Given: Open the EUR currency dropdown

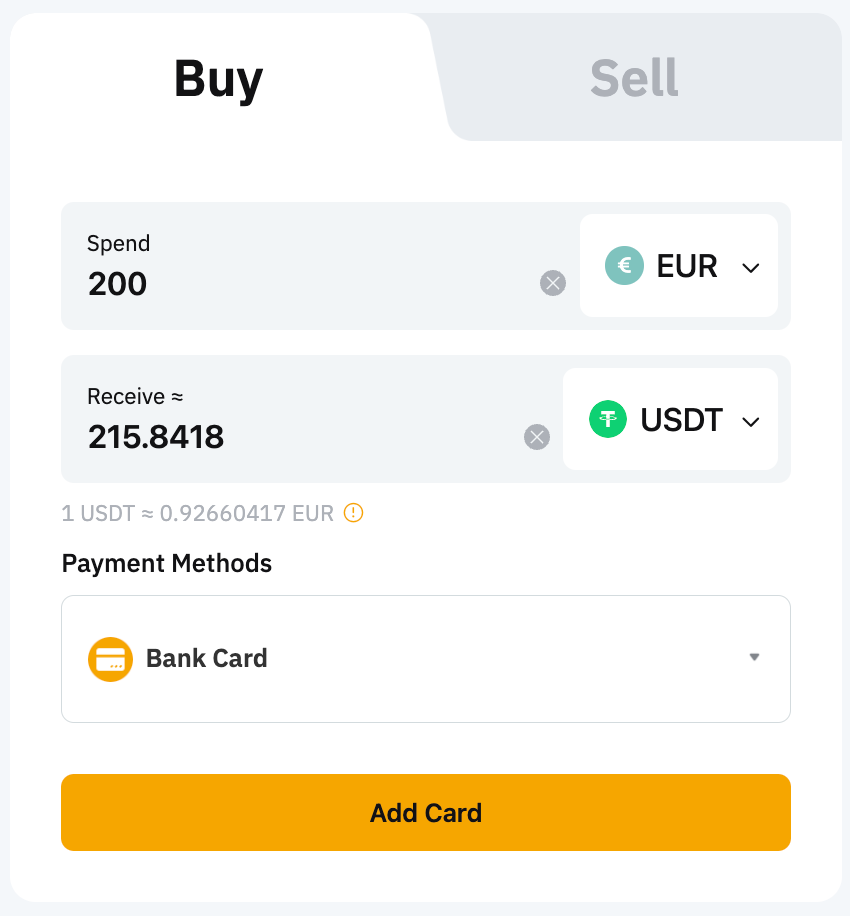Looking at the screenshot, I should point(679,266).
